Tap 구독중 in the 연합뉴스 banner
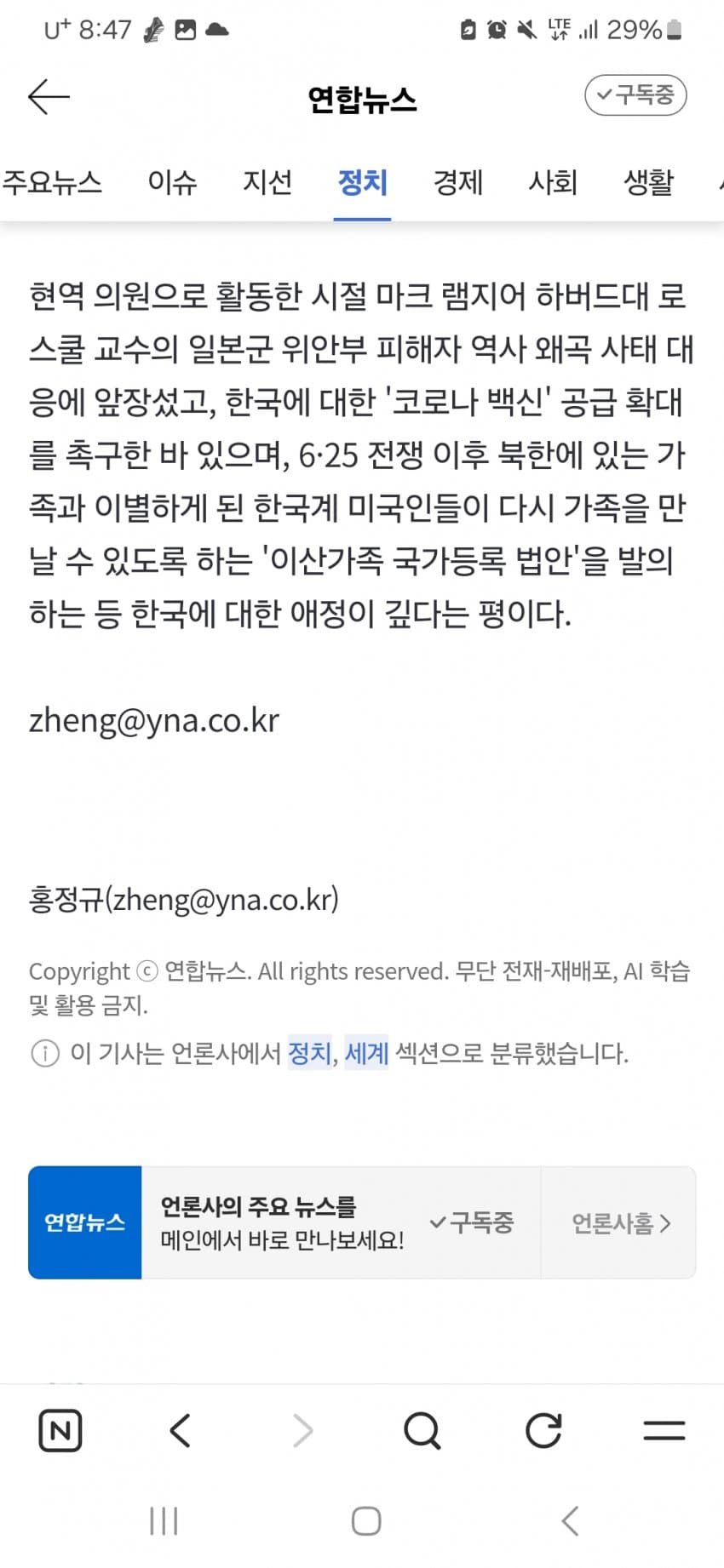This screenshot has width=724, height=1568. [x=472, y=1223]
